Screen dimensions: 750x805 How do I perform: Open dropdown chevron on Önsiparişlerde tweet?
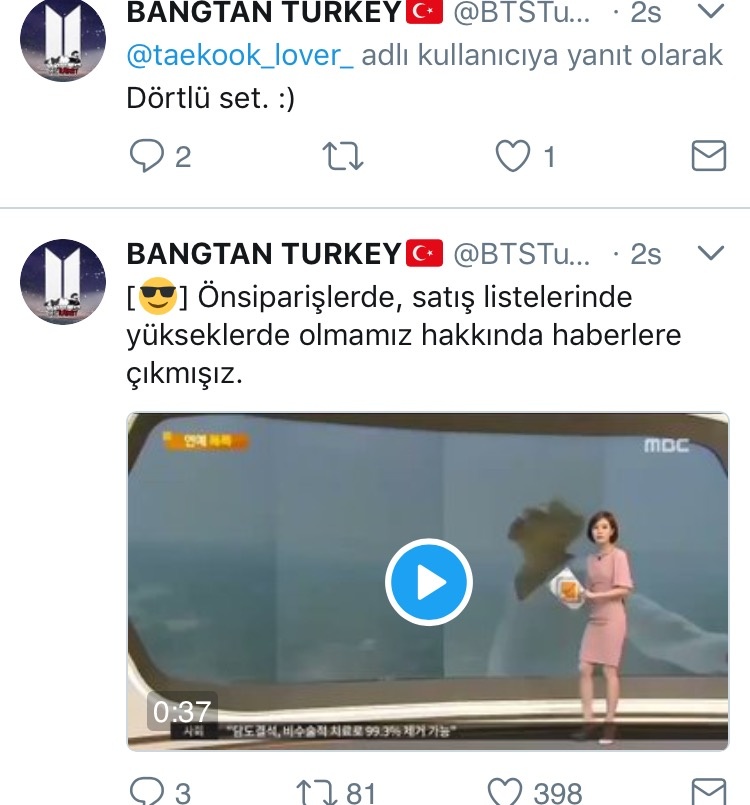click(709, 253)
